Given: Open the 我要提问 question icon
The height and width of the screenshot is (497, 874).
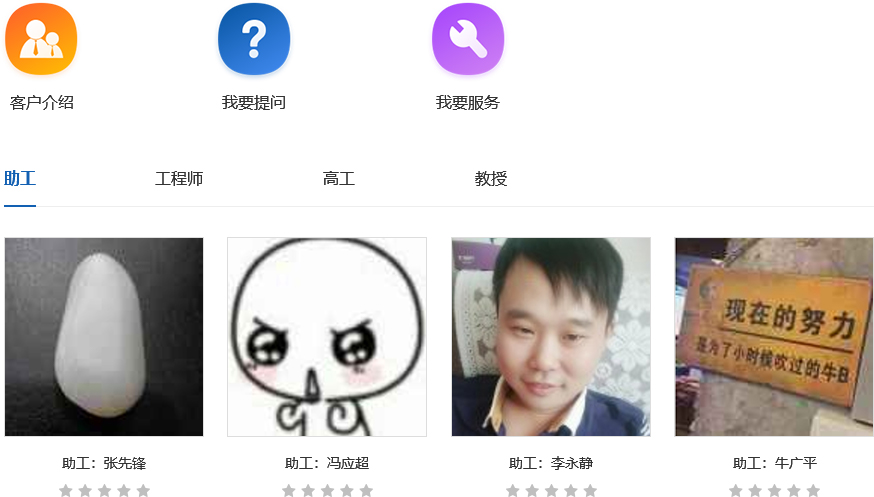Looking at the screenshot, I should tap(254, 40).
